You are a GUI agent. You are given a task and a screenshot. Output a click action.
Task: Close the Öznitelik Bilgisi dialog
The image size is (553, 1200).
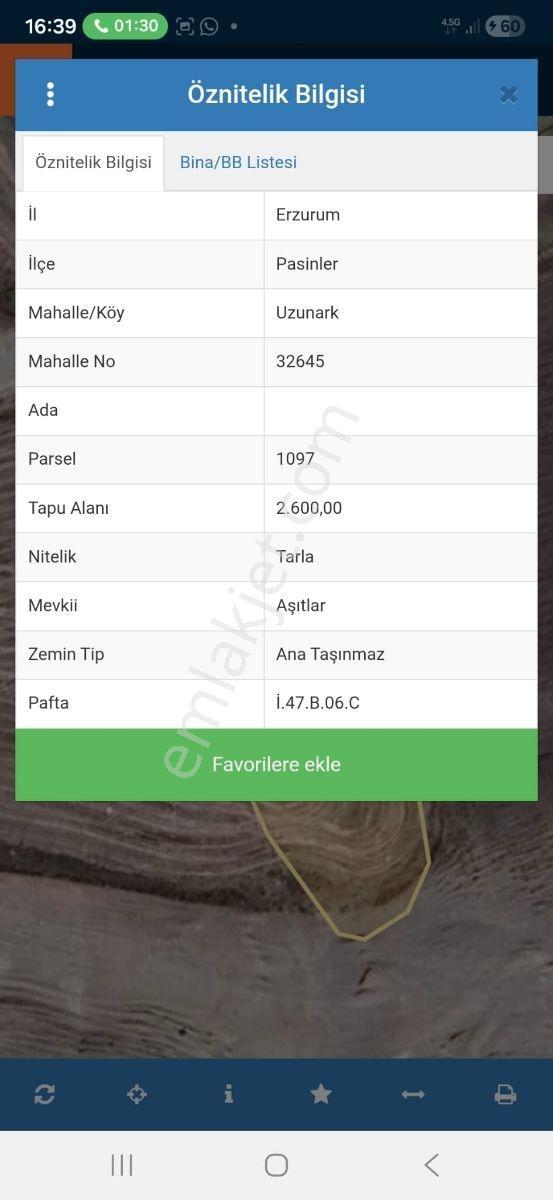click(x=508, y=95)
